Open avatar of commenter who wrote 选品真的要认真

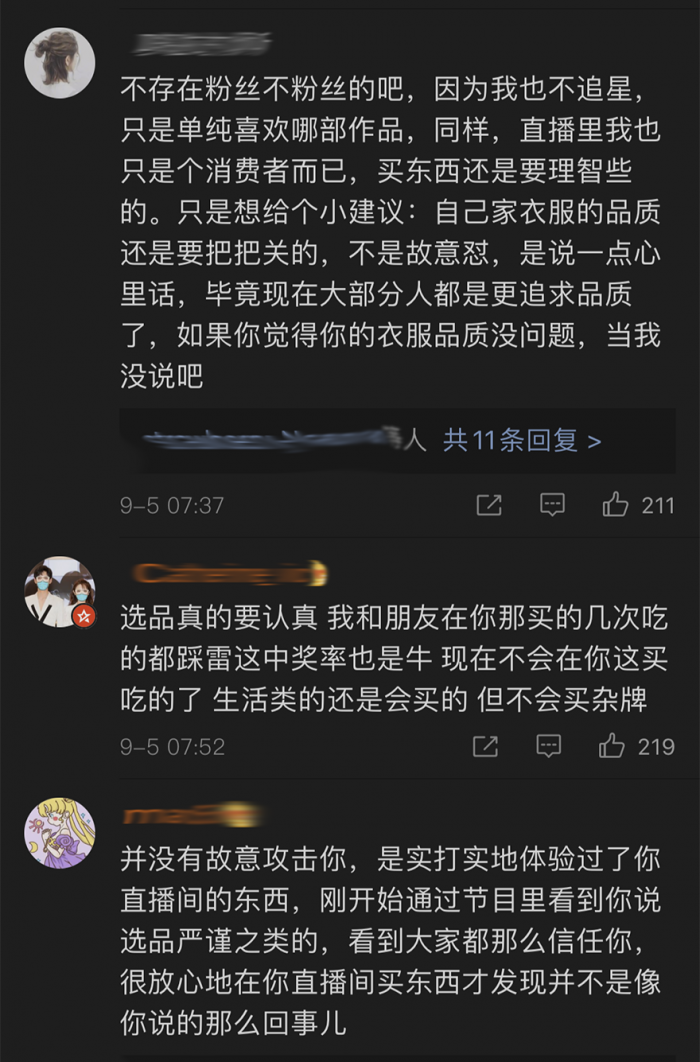coord(59,592)
